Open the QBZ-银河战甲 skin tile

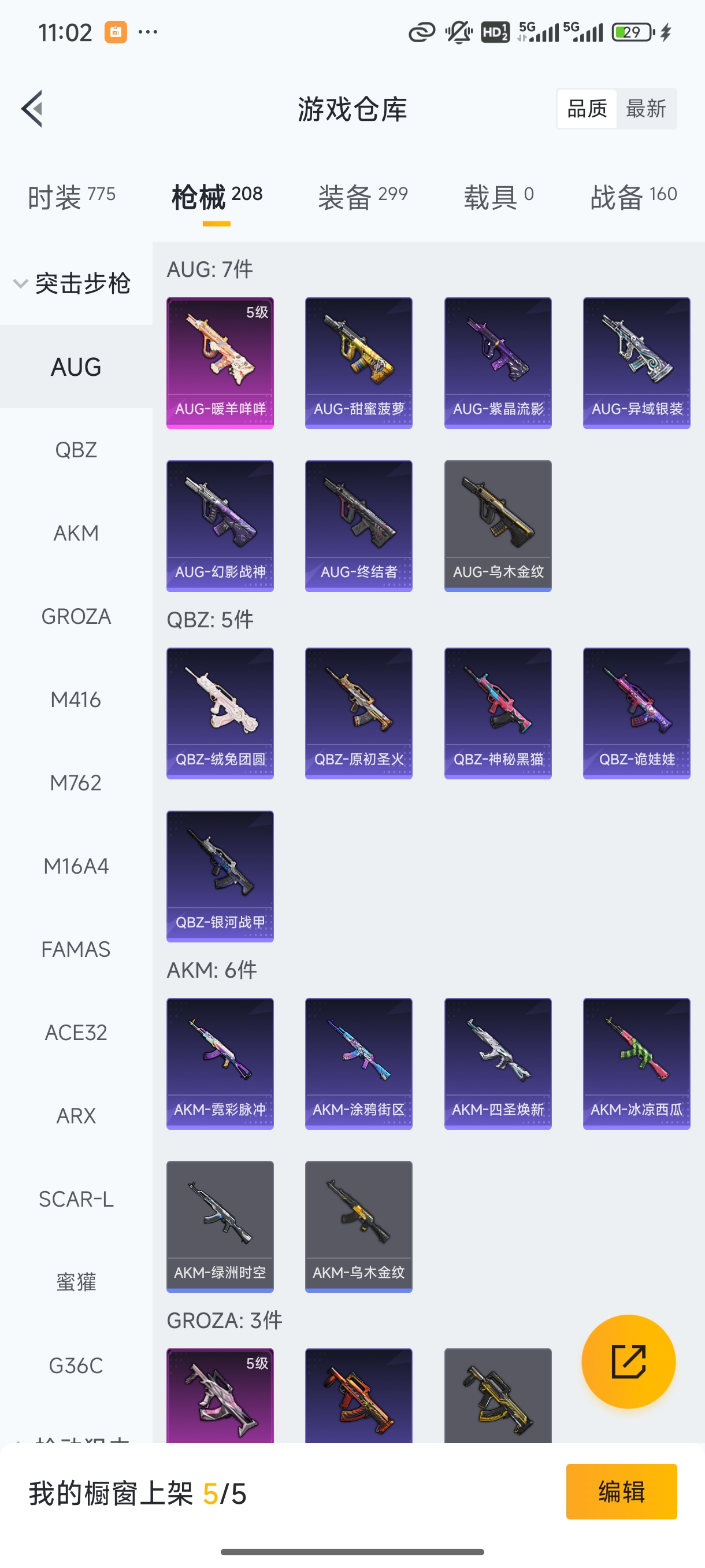tap(220, 877)
